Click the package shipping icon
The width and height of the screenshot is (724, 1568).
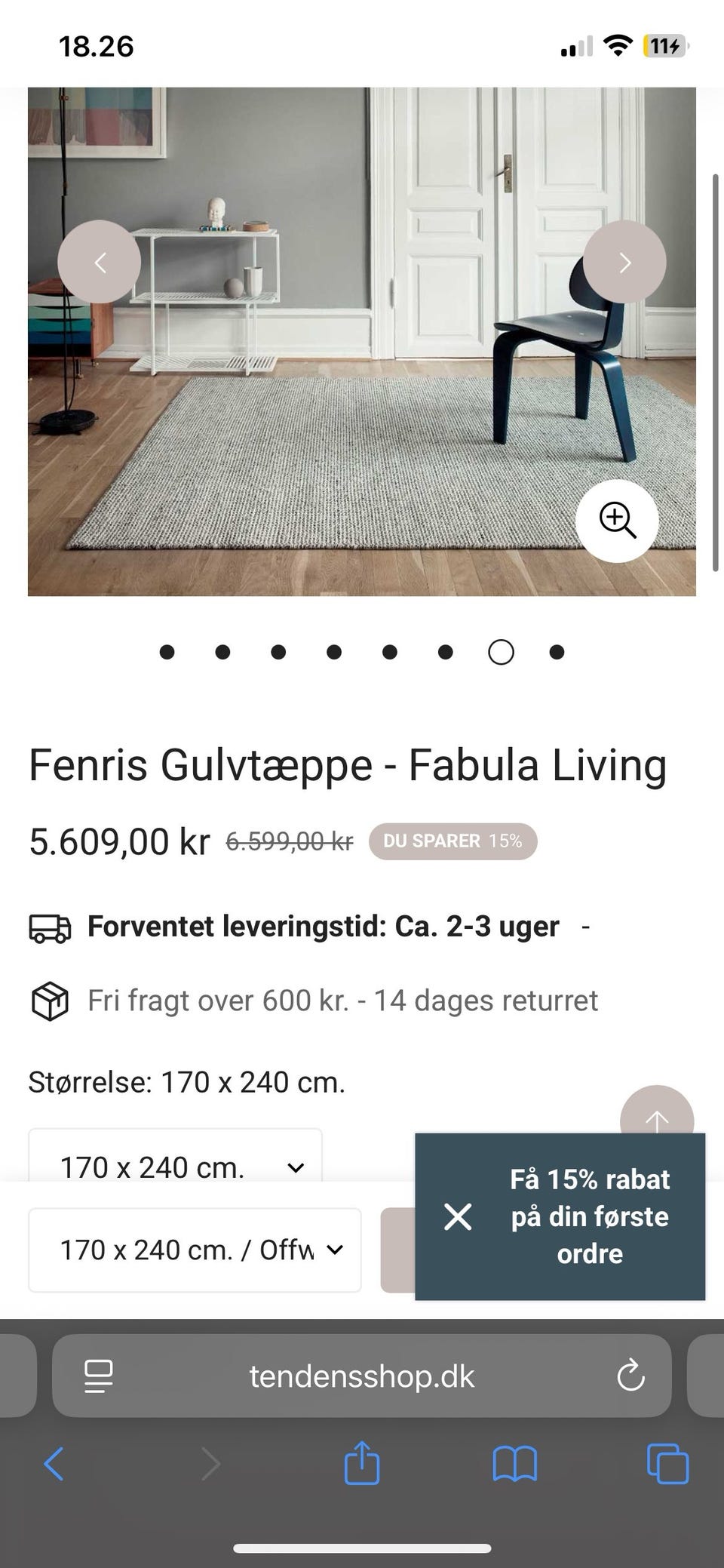coord(50,1002)
